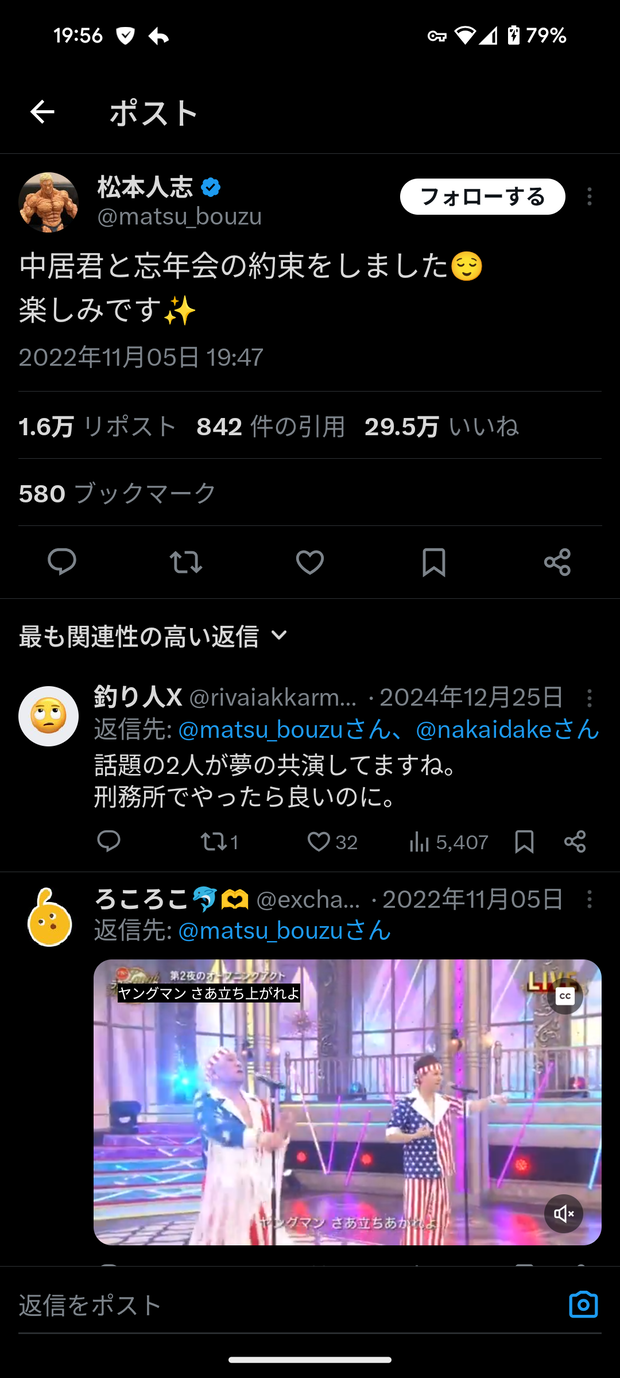Tap the フォローする button

[483, 197]
